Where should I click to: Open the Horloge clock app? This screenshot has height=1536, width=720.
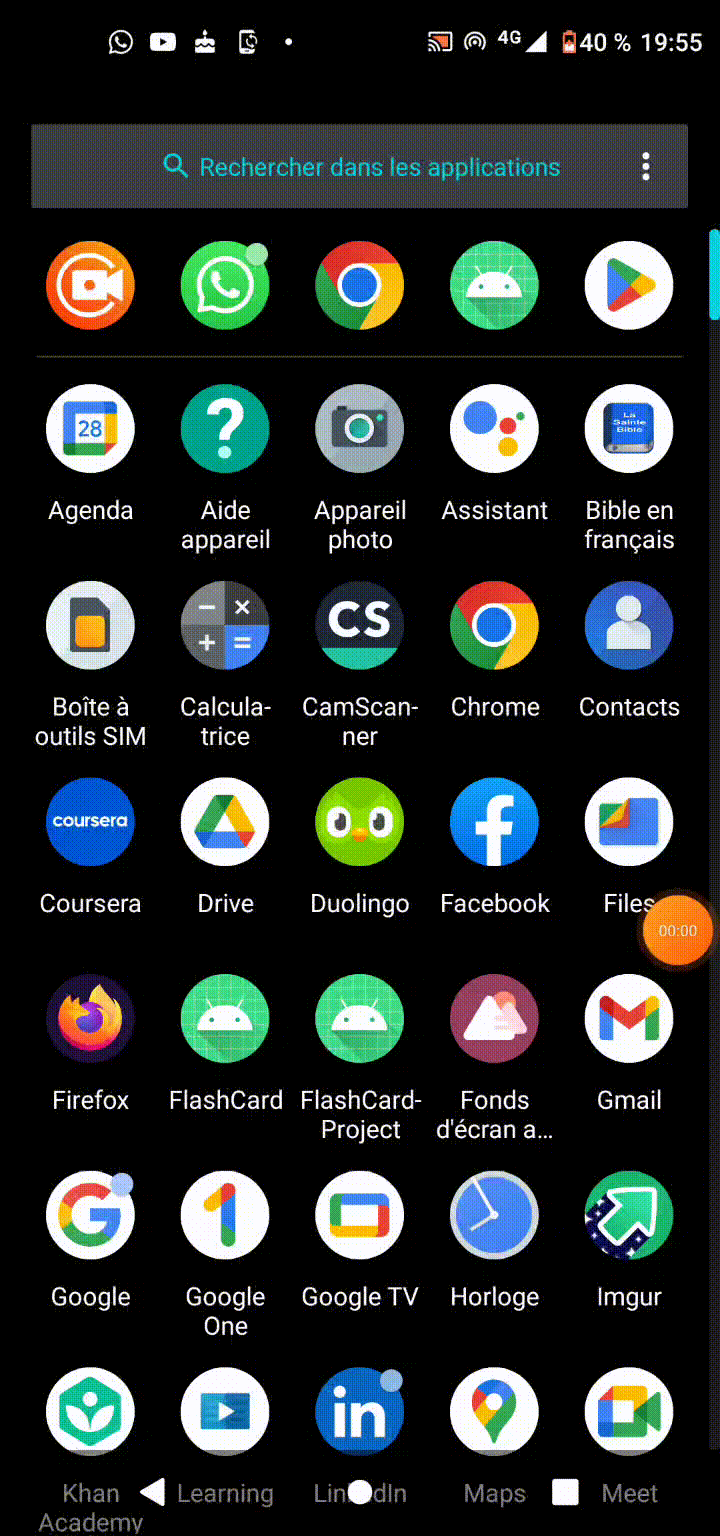494,1215
